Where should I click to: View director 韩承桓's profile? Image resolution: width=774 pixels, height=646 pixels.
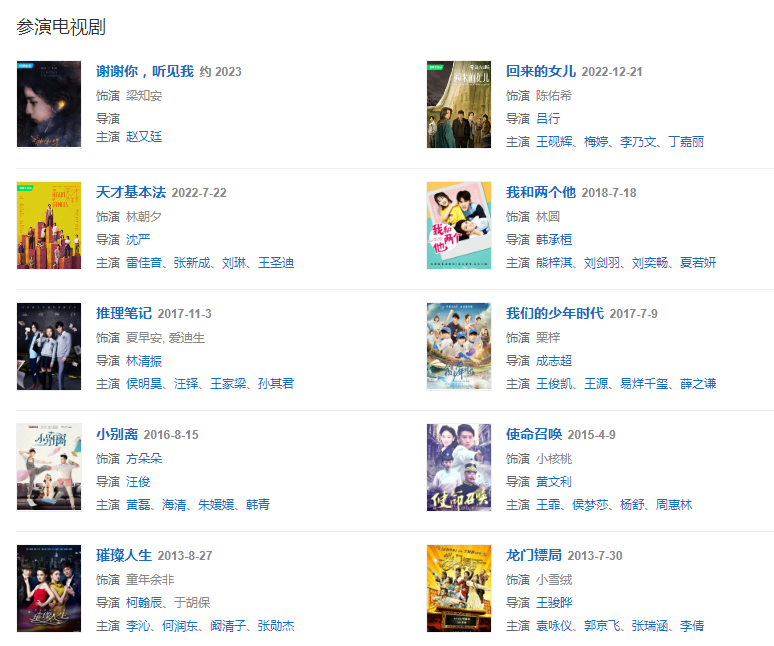pos(554,240)
